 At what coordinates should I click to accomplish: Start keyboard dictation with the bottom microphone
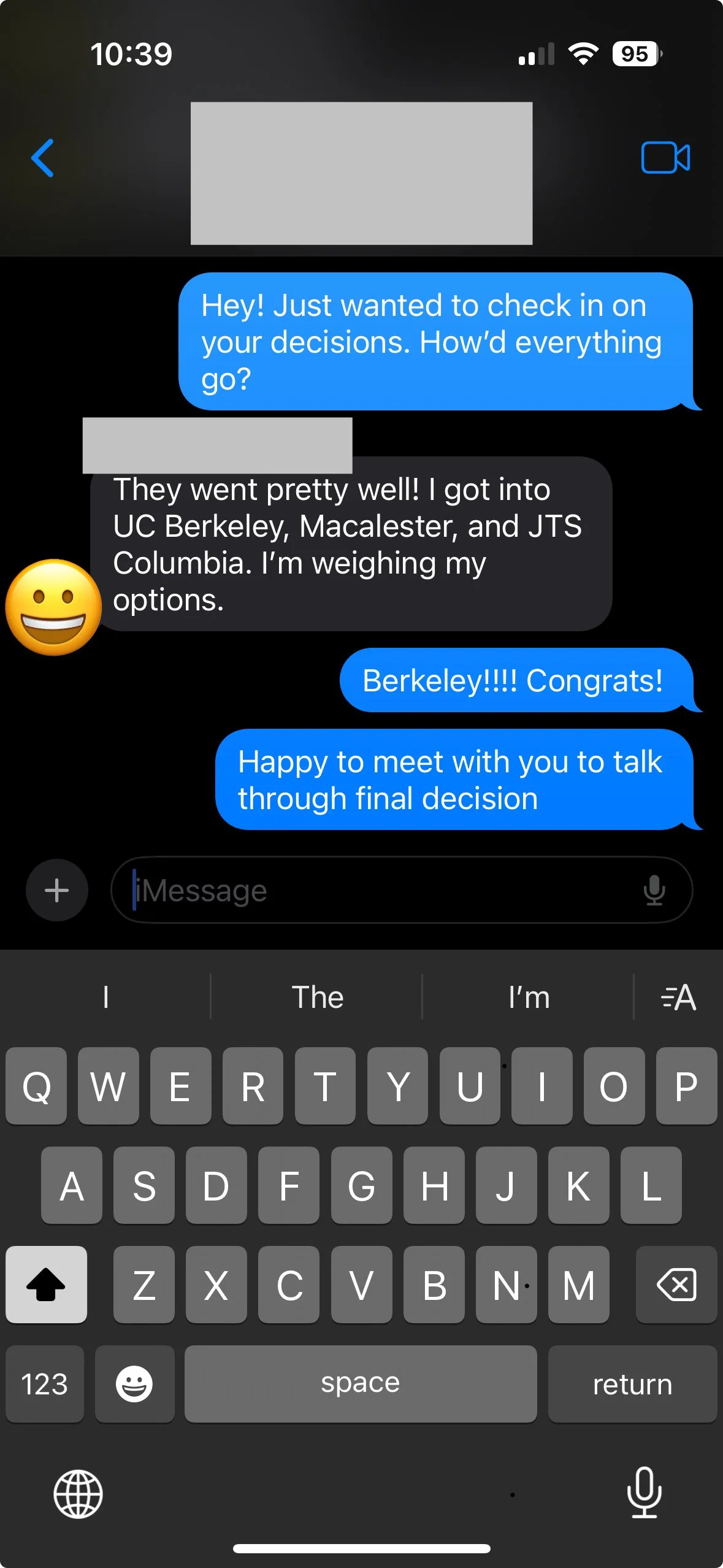point(645,1493)
